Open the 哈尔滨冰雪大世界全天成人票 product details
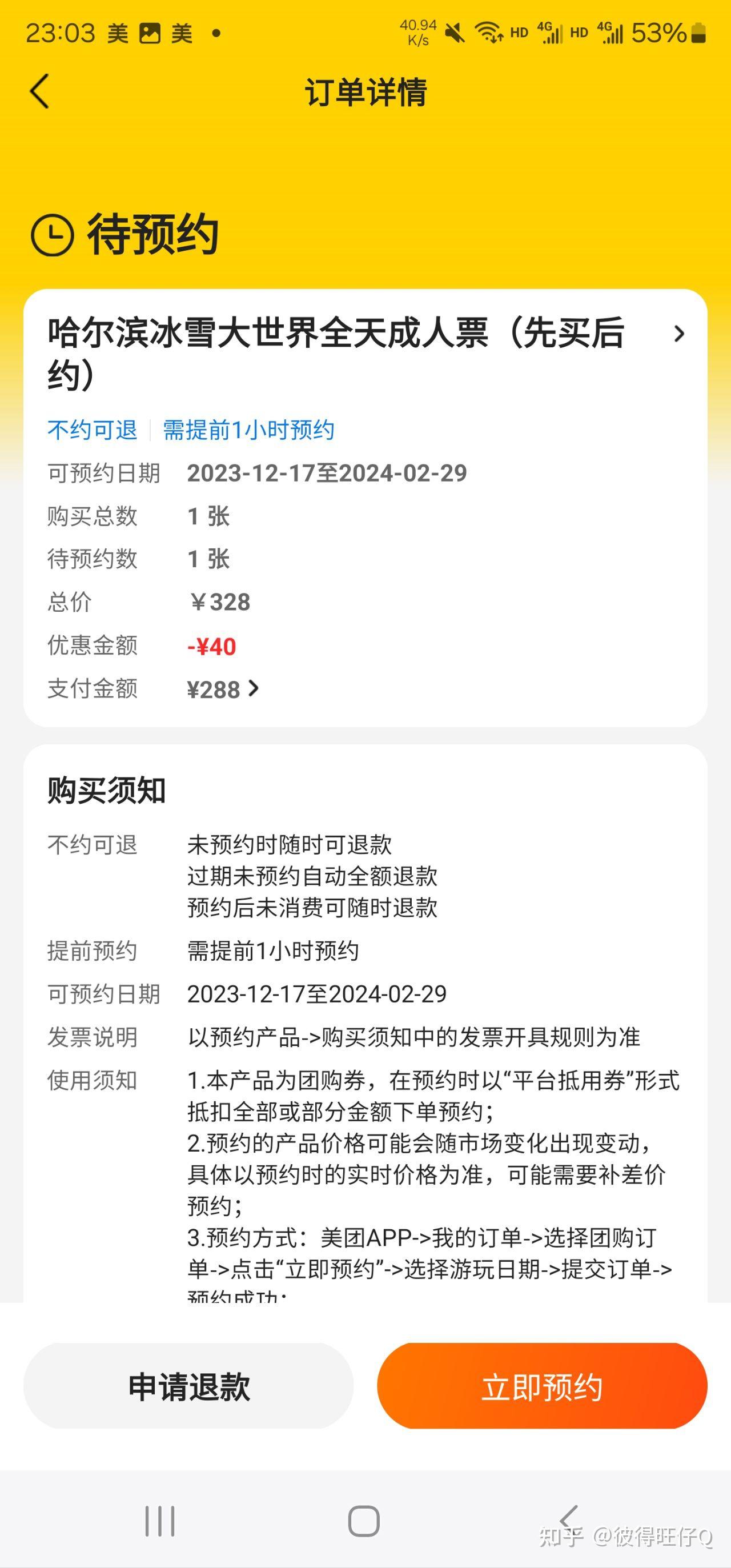 tap(678, 334)
